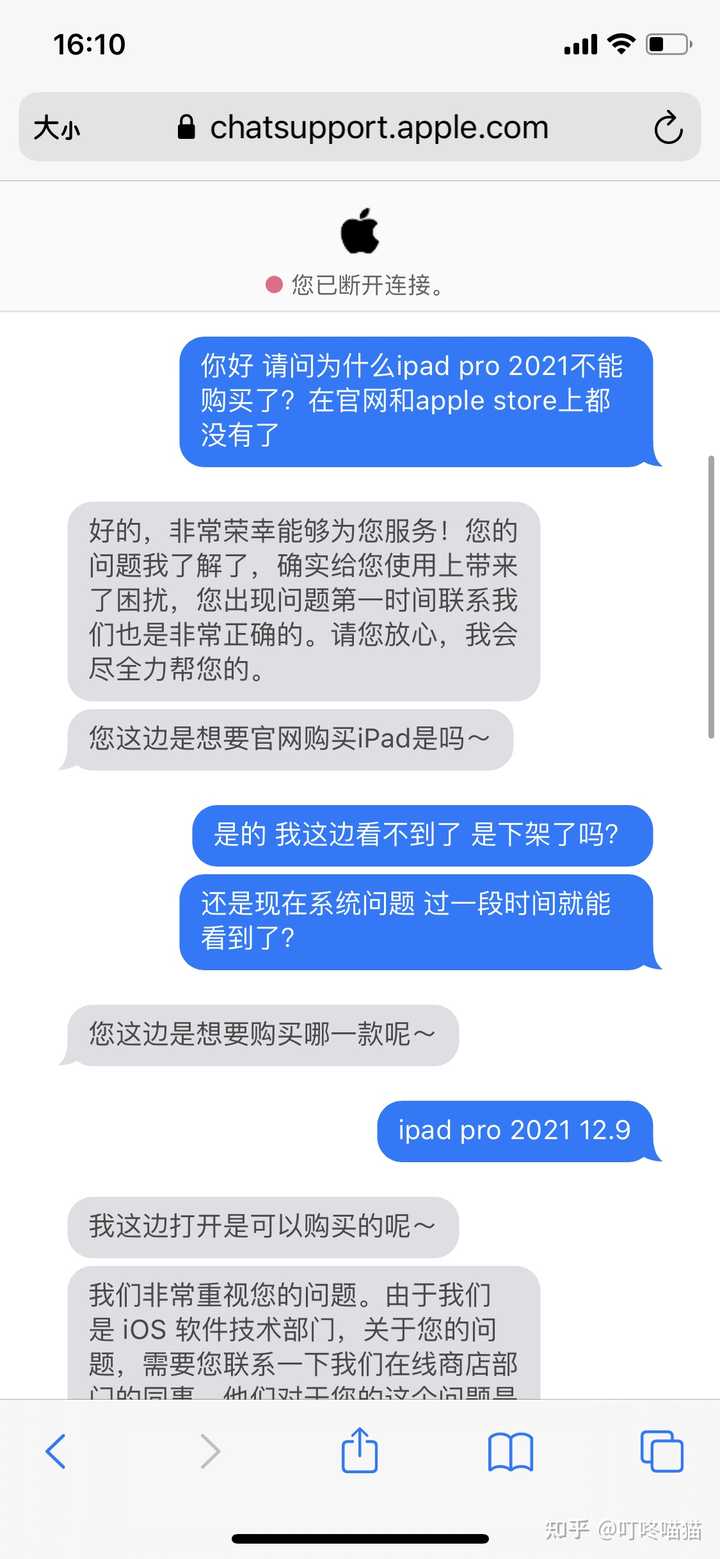Go back to the previous page
Screen dimensions: 720x1559
click(x=56, y=1451)
